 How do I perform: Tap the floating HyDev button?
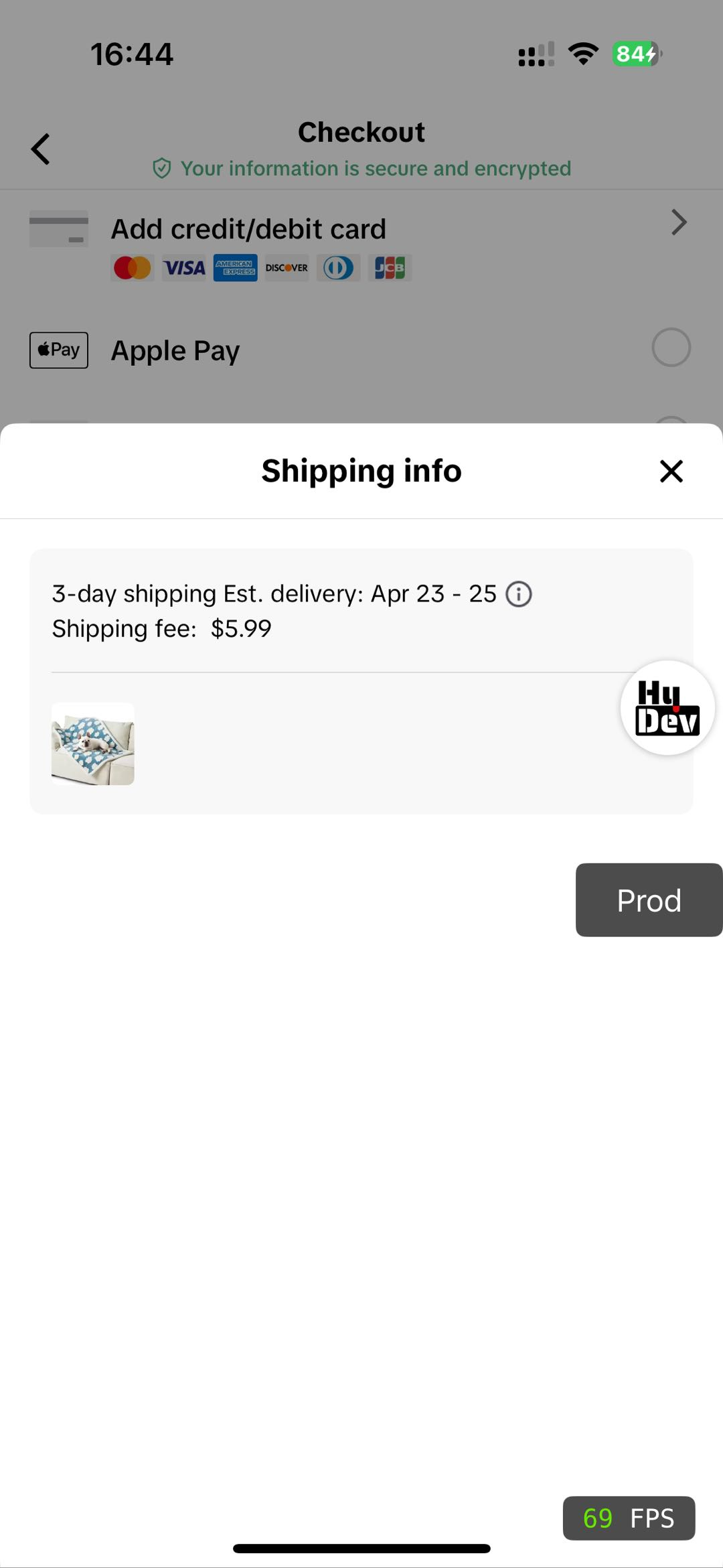[x=667, y=708]
